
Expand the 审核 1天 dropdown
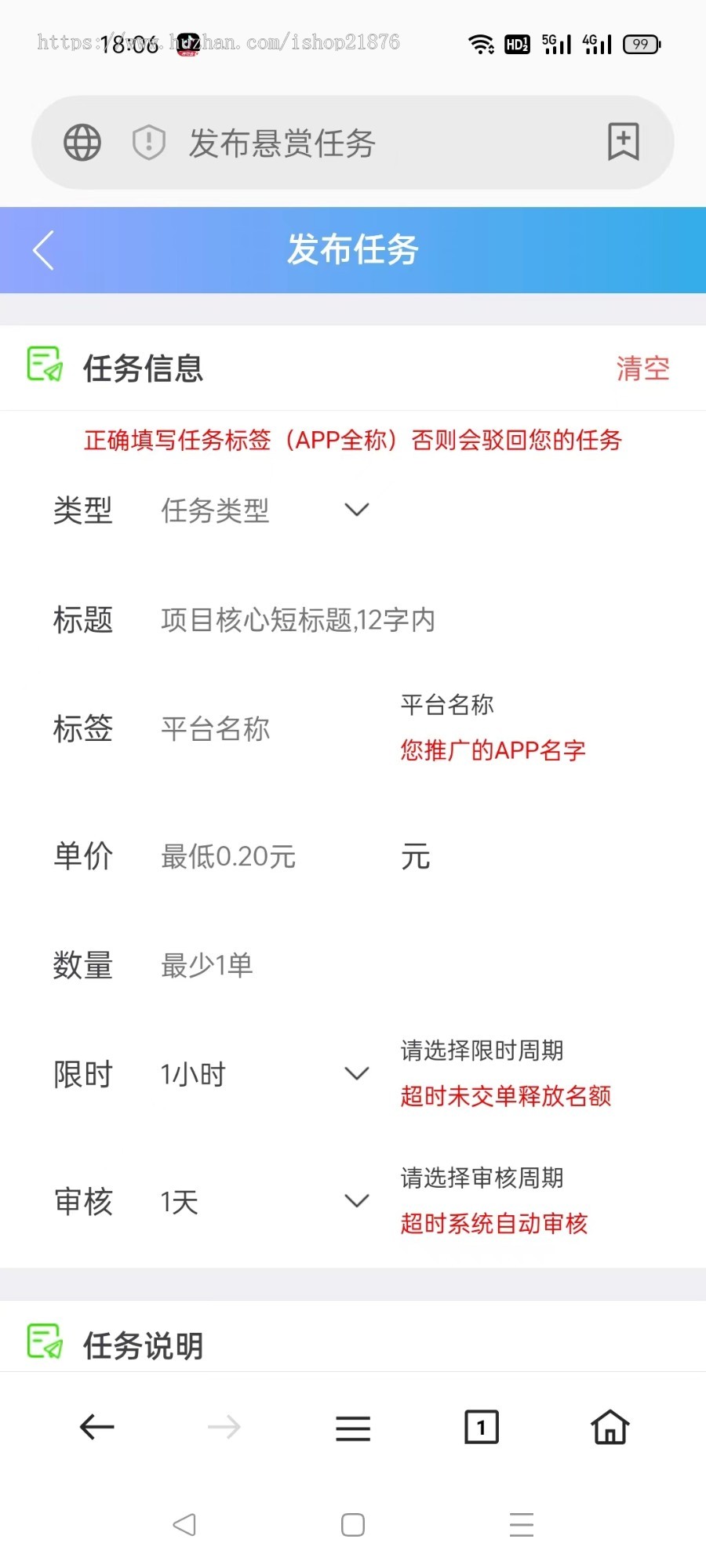(264, 1201)
